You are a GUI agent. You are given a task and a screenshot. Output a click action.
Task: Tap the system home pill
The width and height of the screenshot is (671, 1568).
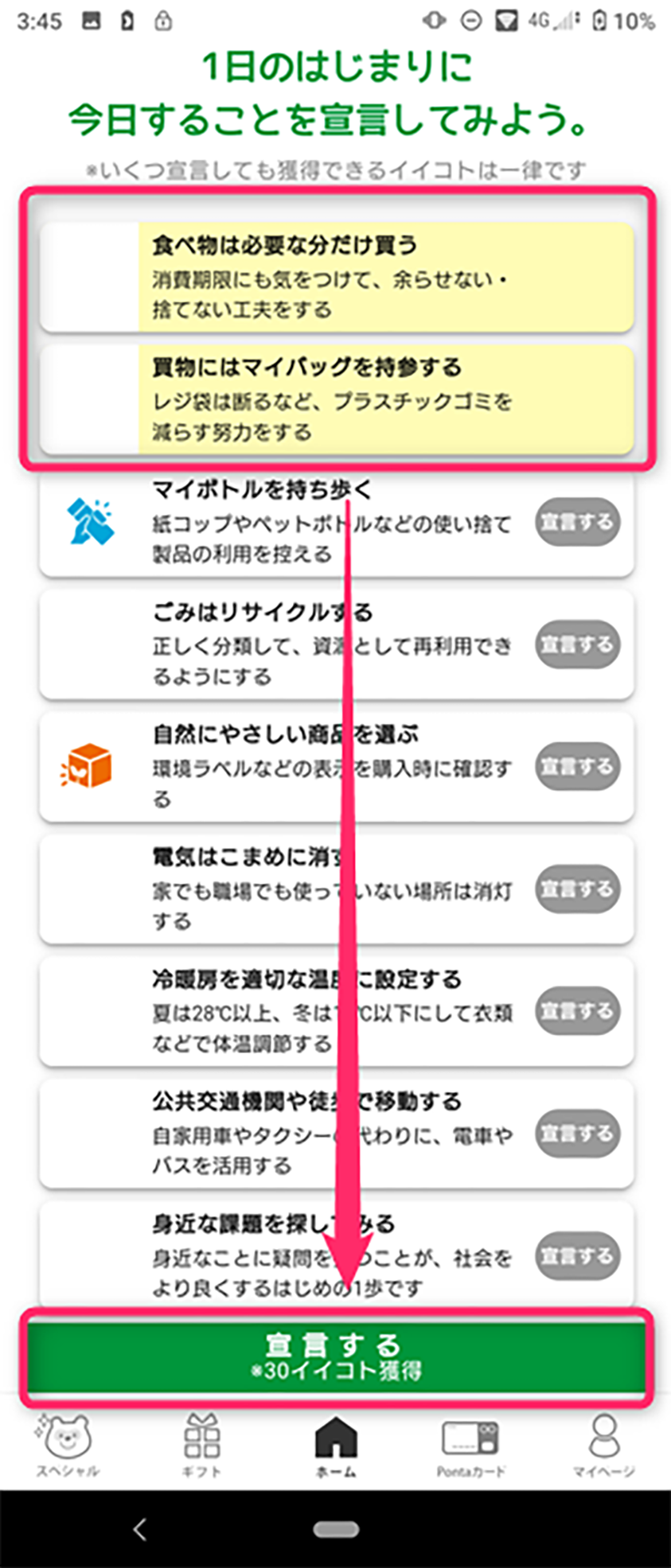[336, 1529]
